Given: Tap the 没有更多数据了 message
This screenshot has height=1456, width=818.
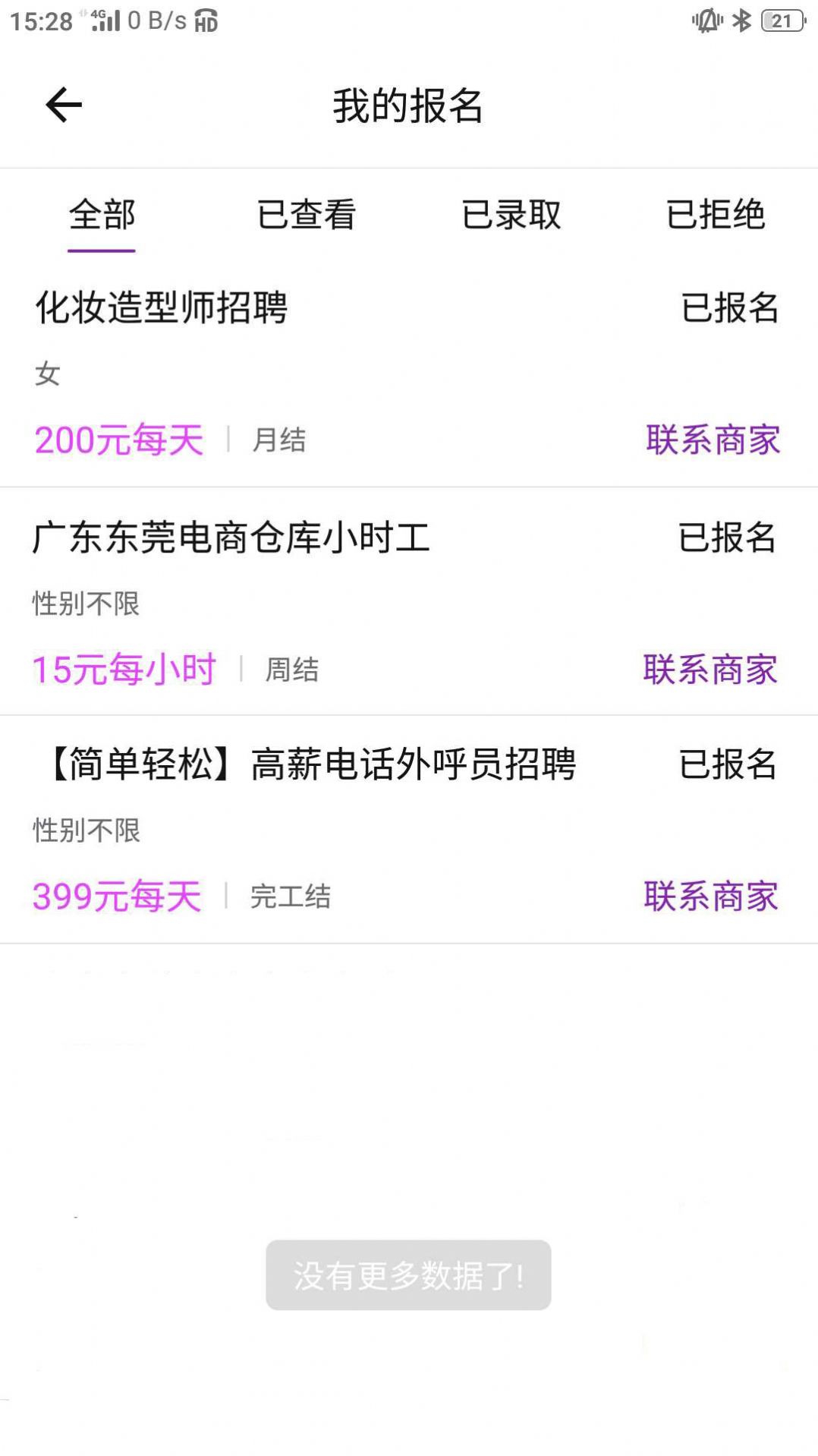Looking at the screenshot, I should [407, 1275].
